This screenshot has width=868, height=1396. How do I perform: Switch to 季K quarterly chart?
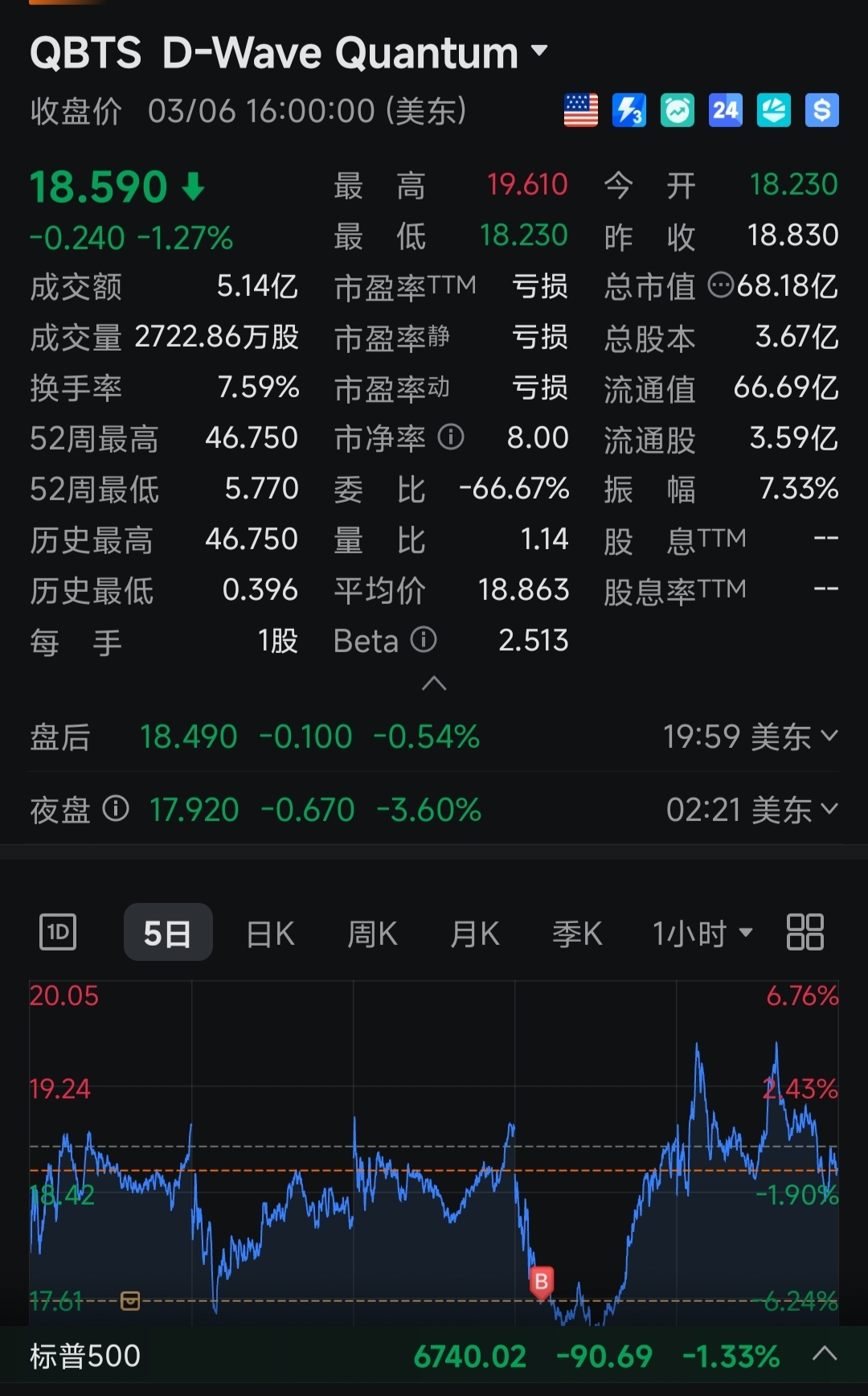coord(577,934)
